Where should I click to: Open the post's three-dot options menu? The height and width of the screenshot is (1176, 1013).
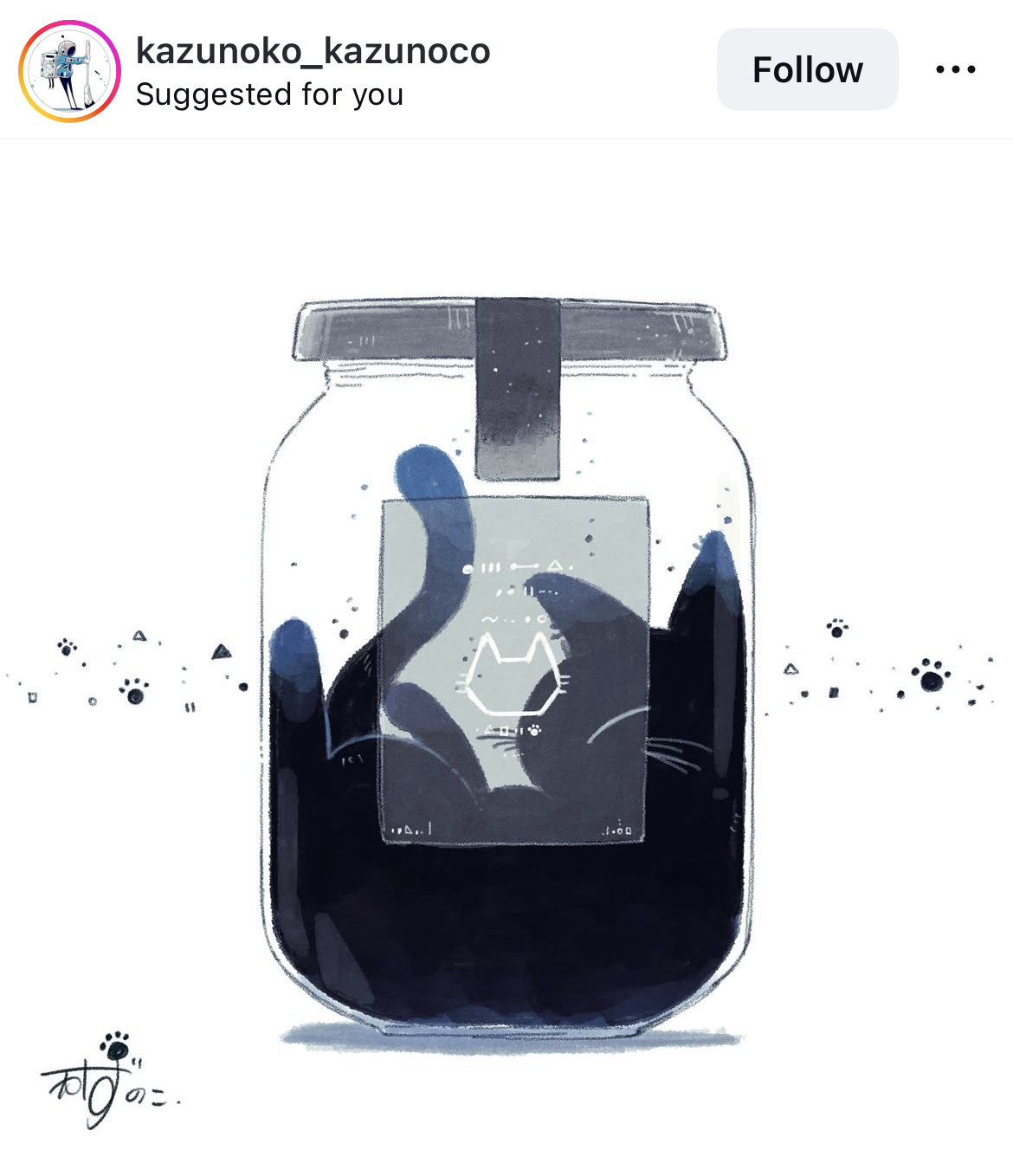(x=955, y=69)
